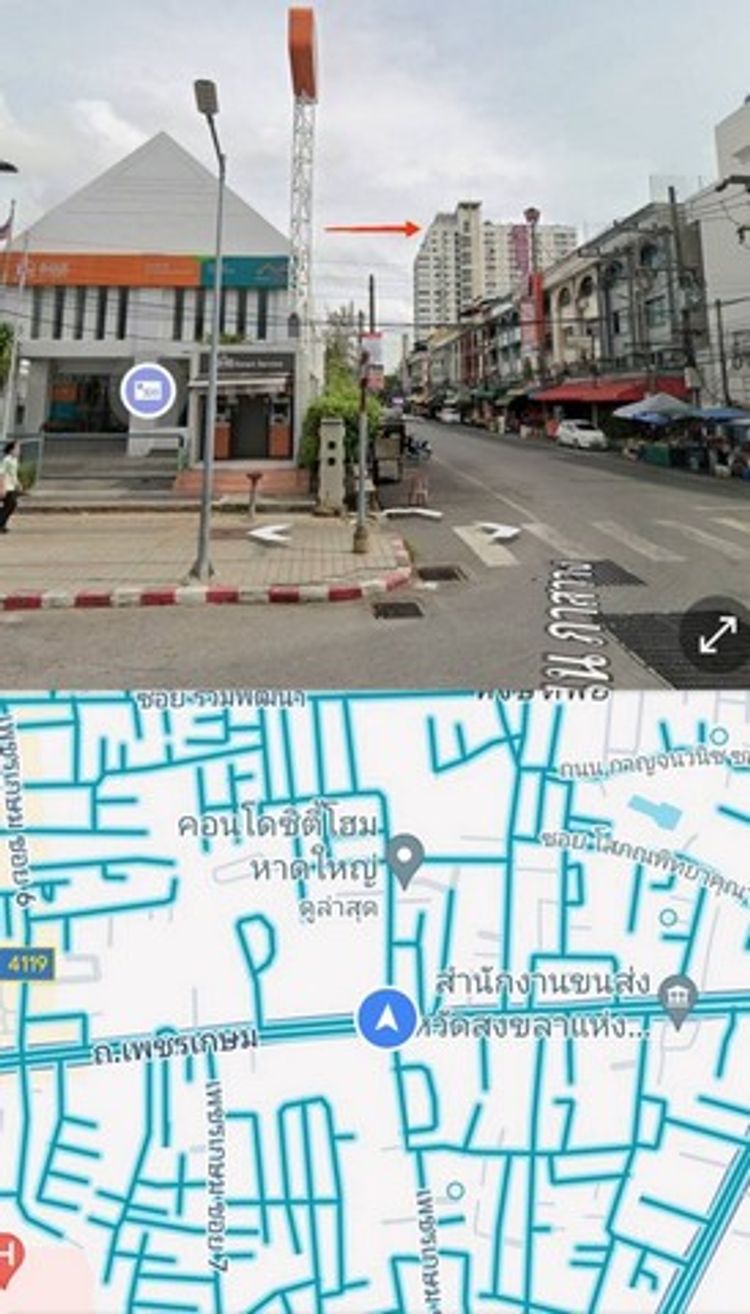Tap the forward arrow on the road
This screenshot has height=1314, width=750.
(x=498, y=532)
